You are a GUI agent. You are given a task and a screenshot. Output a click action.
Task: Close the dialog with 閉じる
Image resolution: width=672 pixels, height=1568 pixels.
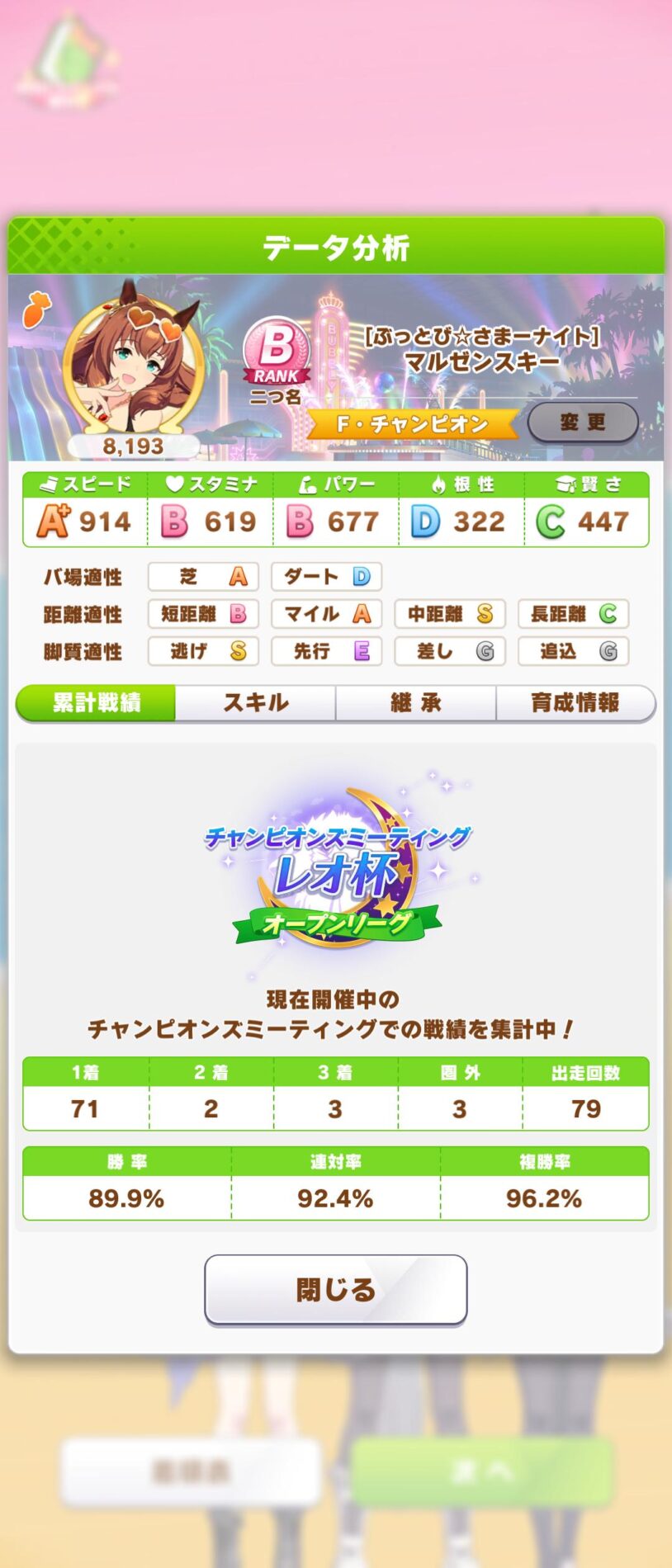335,1289
